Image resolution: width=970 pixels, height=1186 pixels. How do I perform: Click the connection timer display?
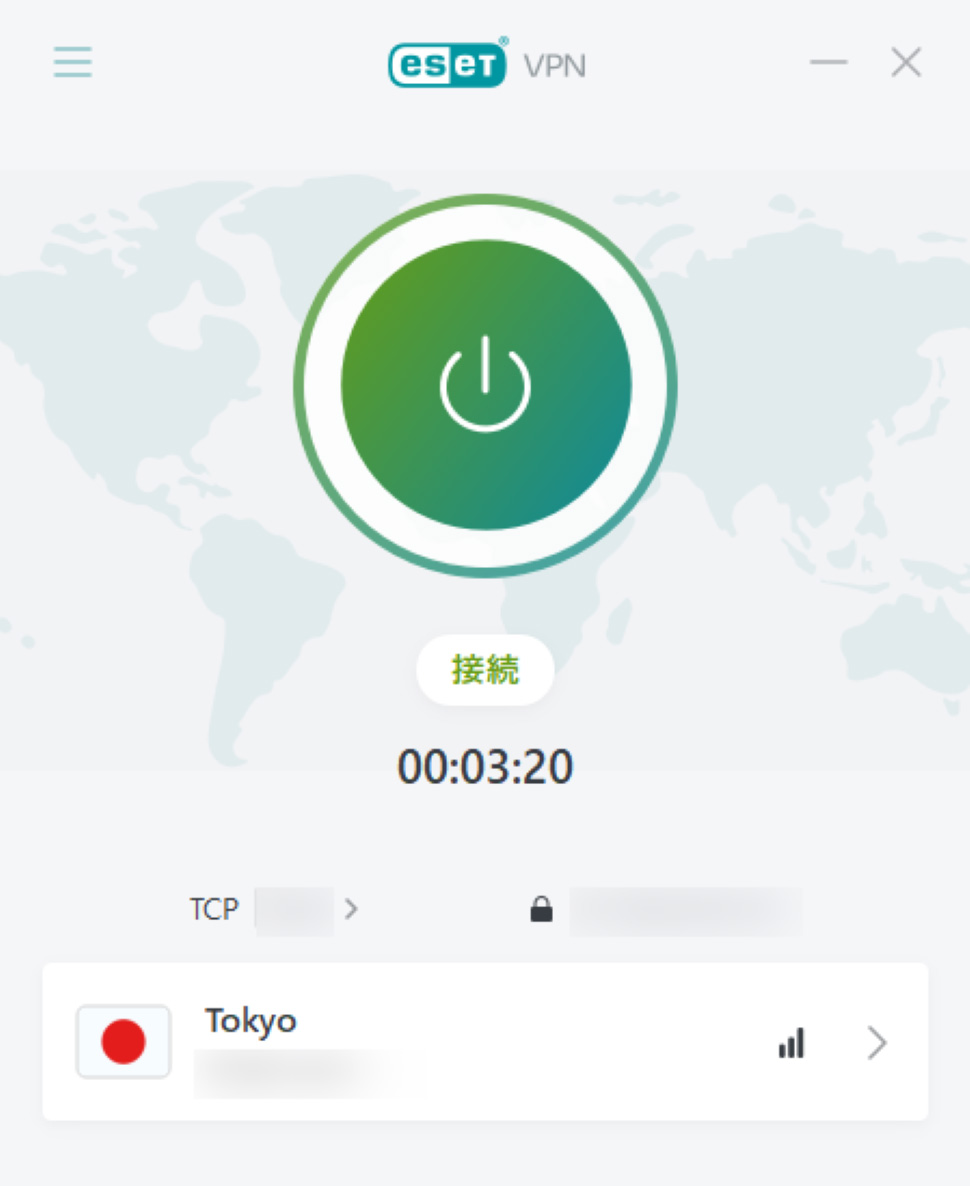[485, 766]
